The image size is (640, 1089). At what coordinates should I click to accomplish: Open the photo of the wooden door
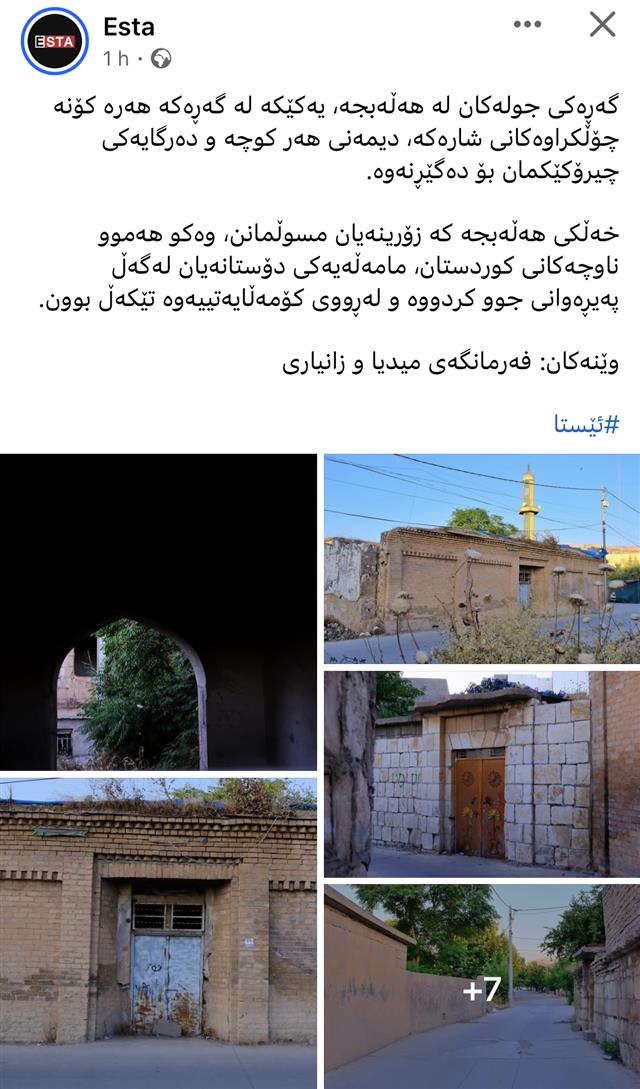(x=481, y=773)
